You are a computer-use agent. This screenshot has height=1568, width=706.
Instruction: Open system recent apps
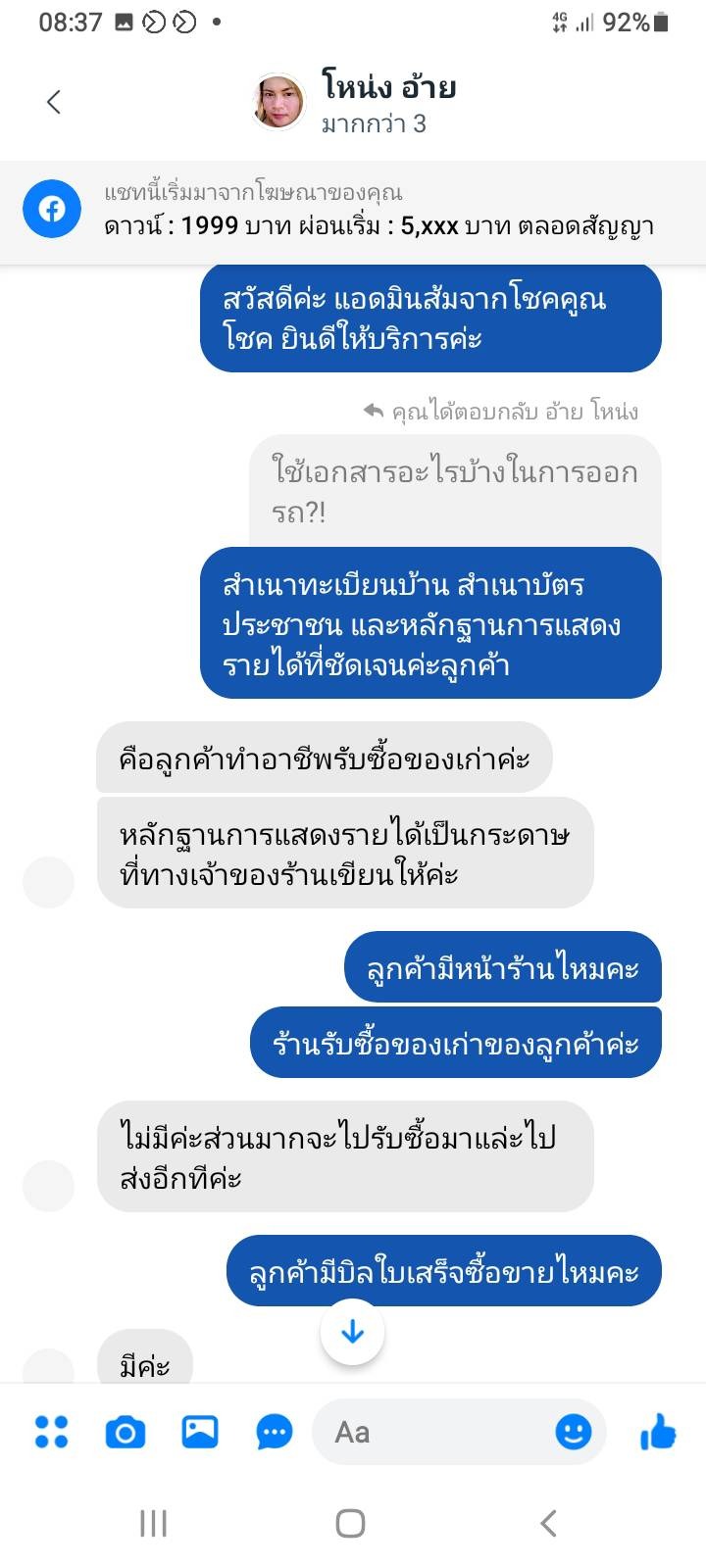[153, 1523]
